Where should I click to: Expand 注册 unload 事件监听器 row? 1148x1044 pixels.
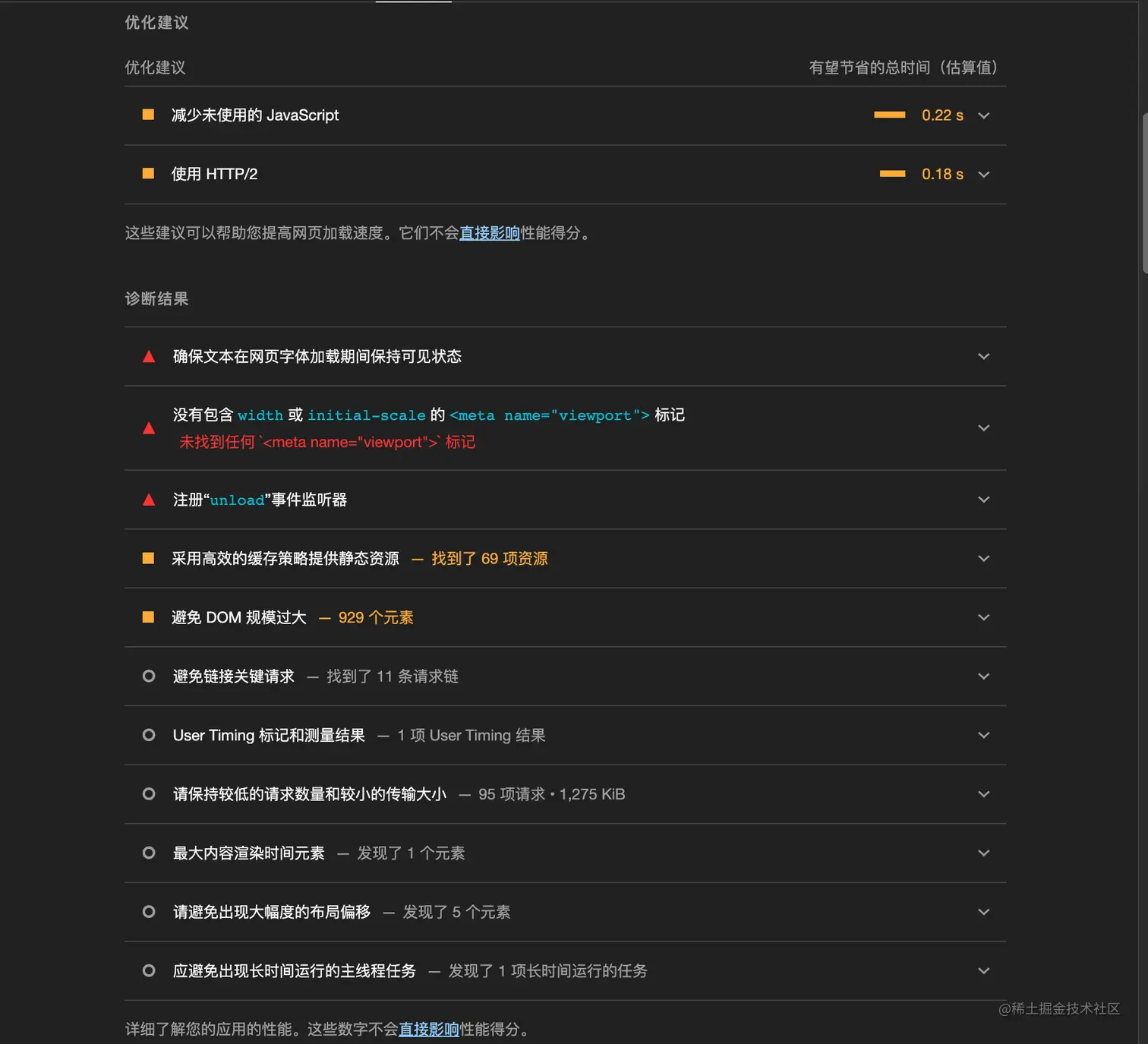983,500
